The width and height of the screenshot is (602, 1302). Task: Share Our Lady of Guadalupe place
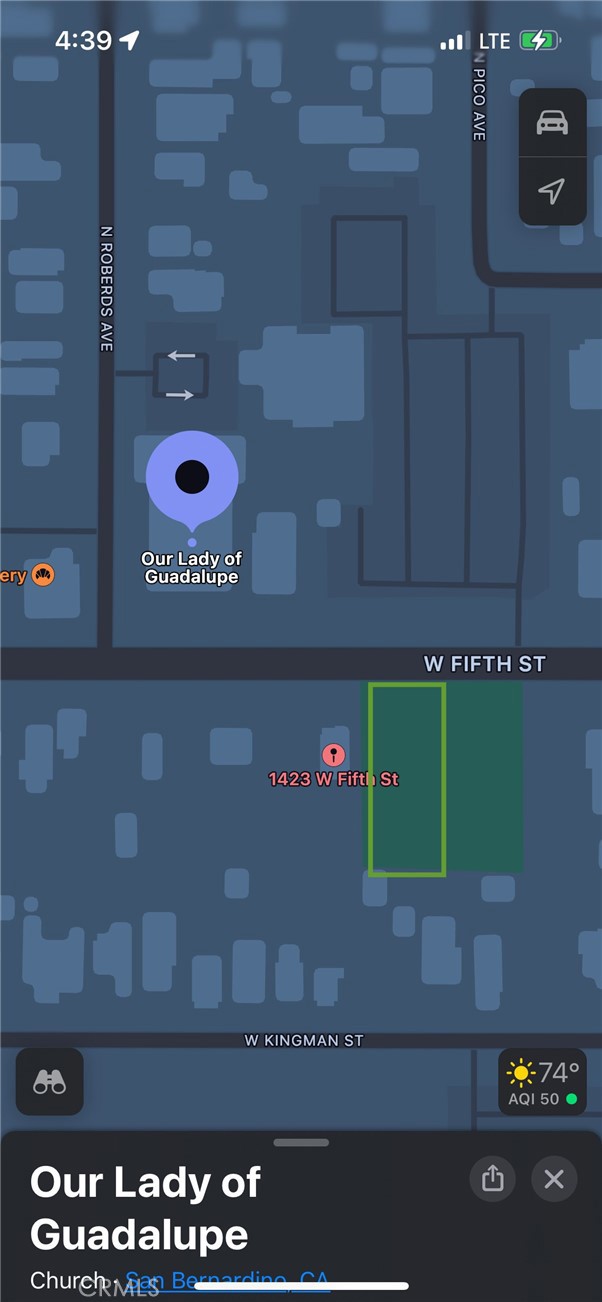492,1179
